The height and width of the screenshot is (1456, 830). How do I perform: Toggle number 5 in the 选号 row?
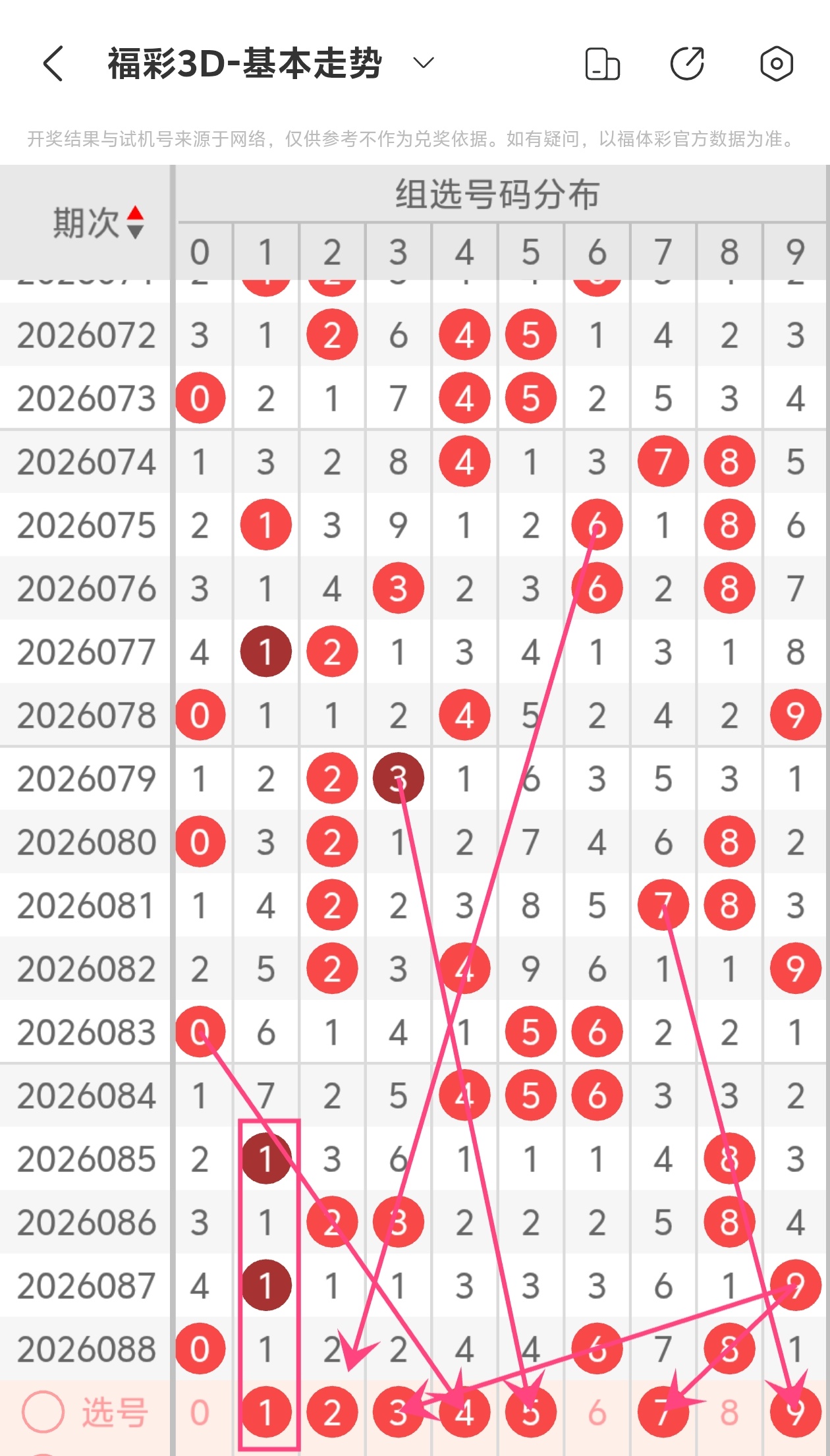click(530, 1412)
